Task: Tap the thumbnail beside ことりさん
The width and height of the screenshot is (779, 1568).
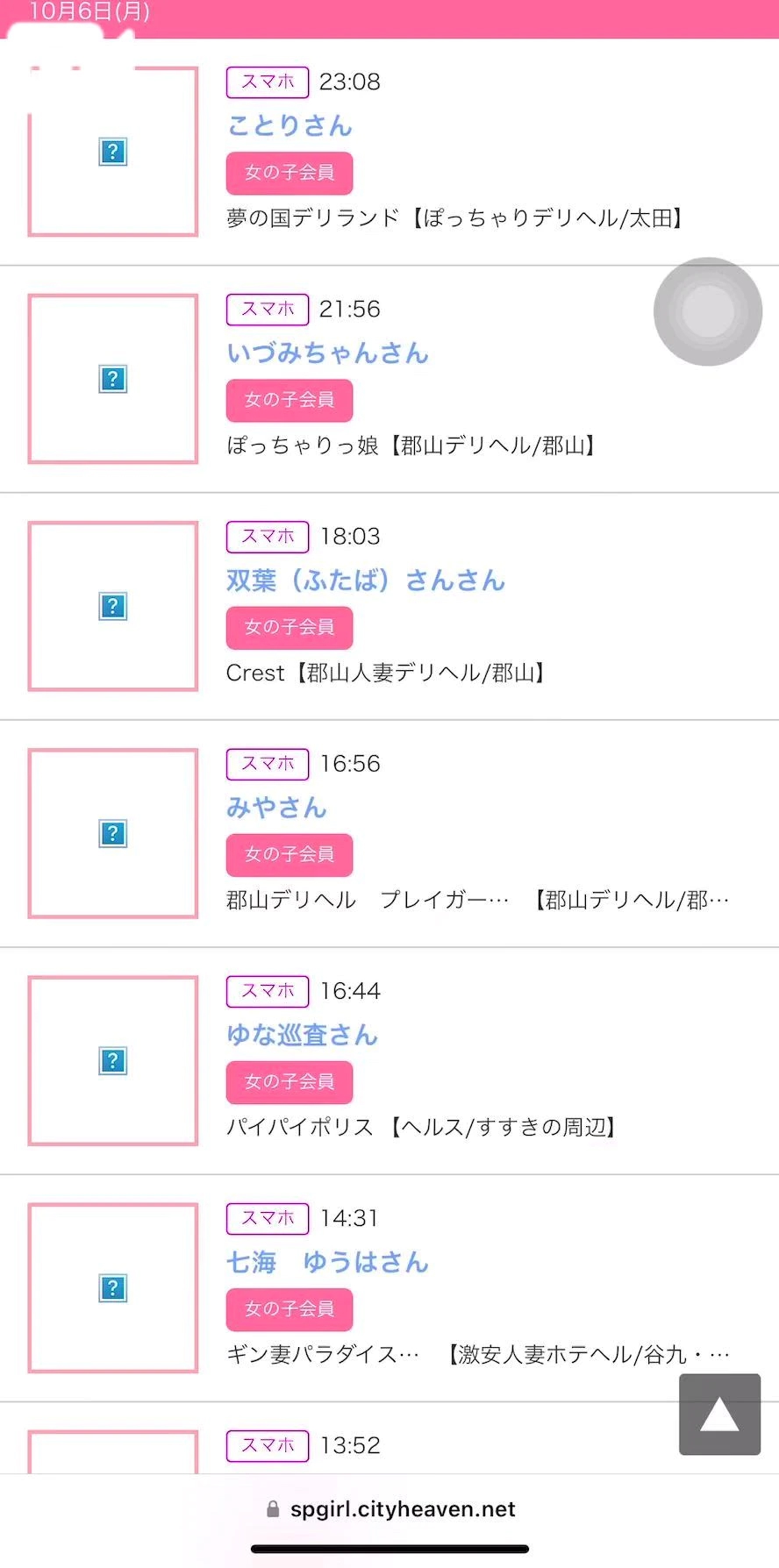Action: (113, 152)
